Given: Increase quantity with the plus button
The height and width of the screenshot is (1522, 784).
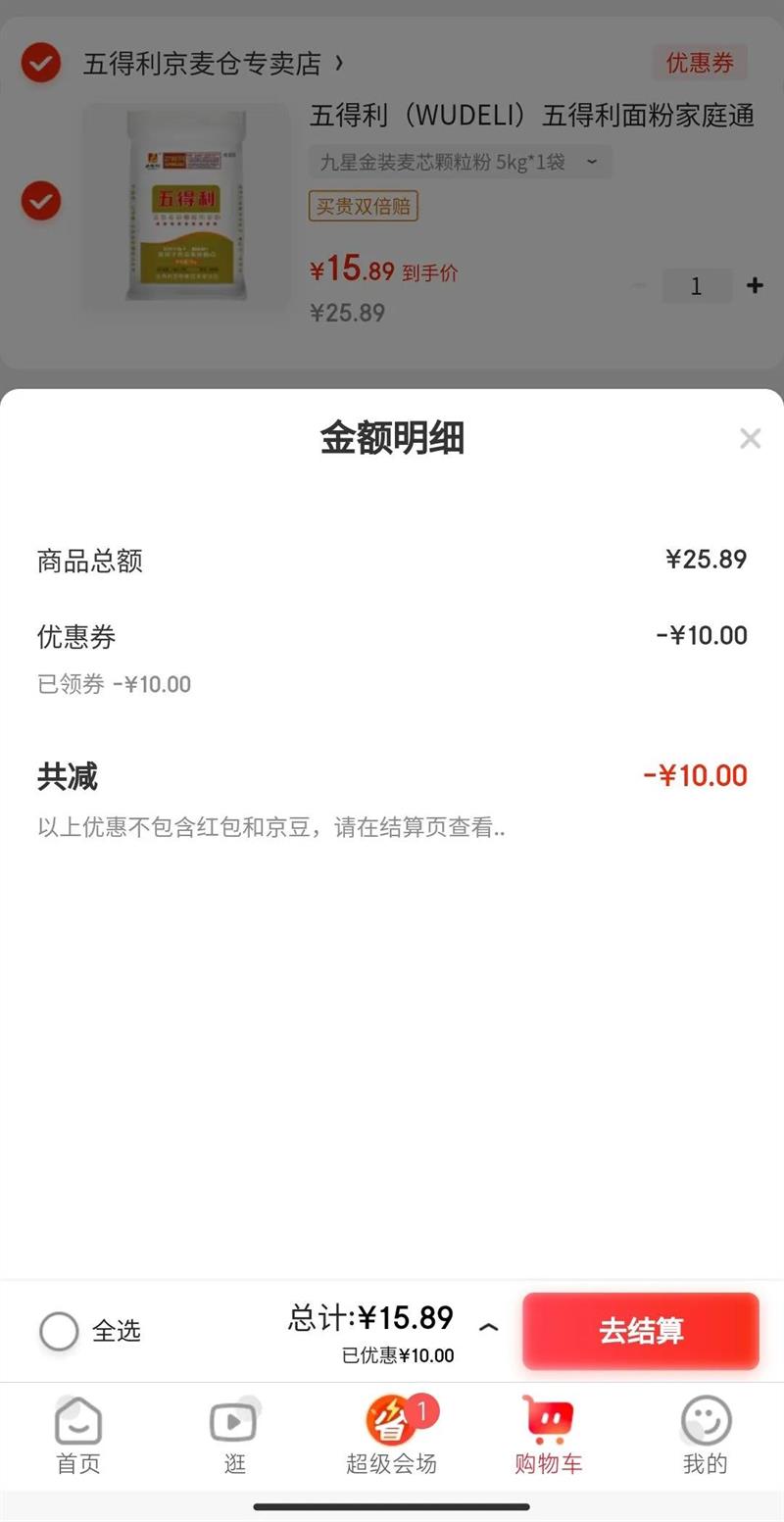Looking at the screenshot, I should coord(755,285).
